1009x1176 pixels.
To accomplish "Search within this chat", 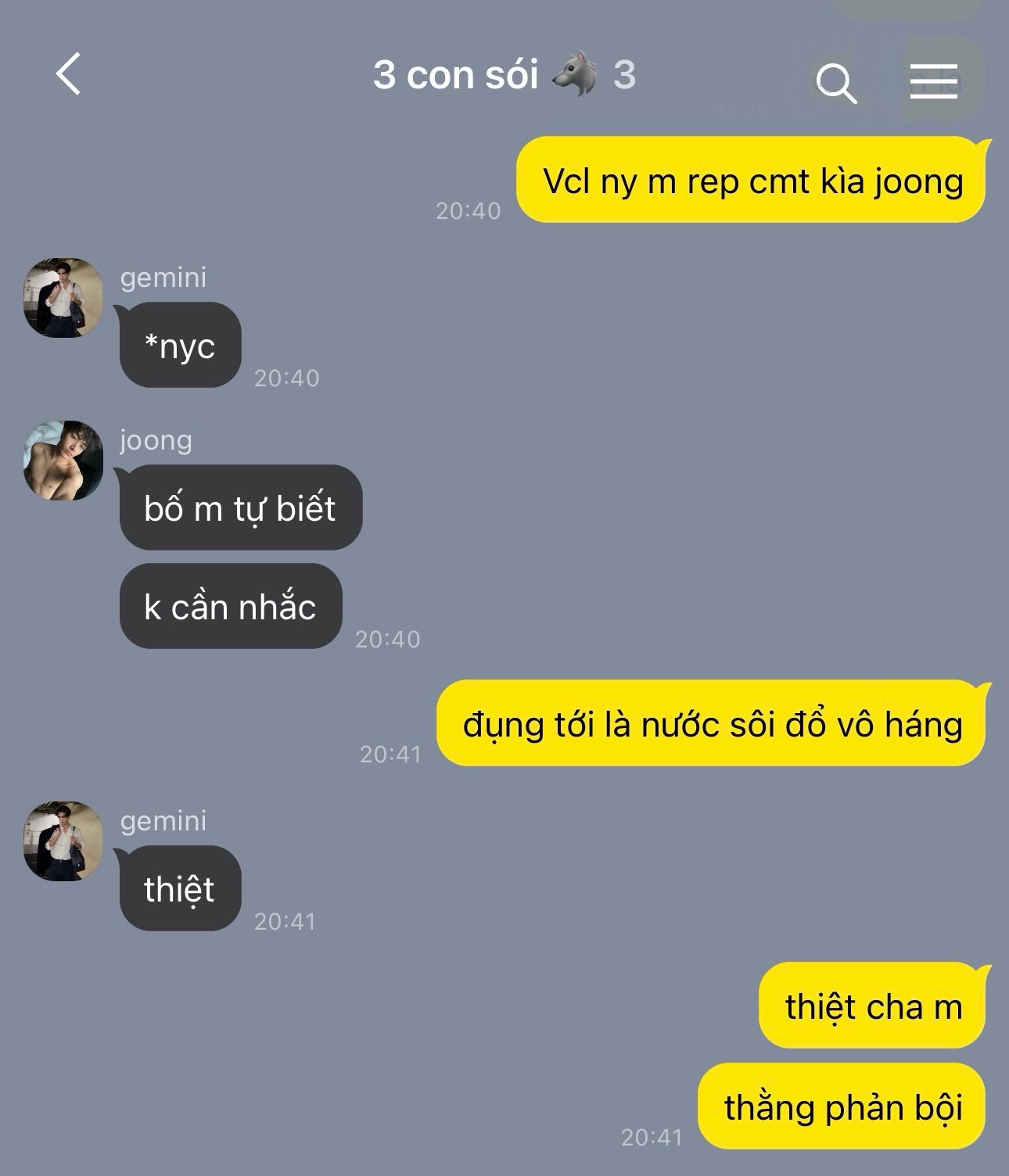I will coord(836,83).
